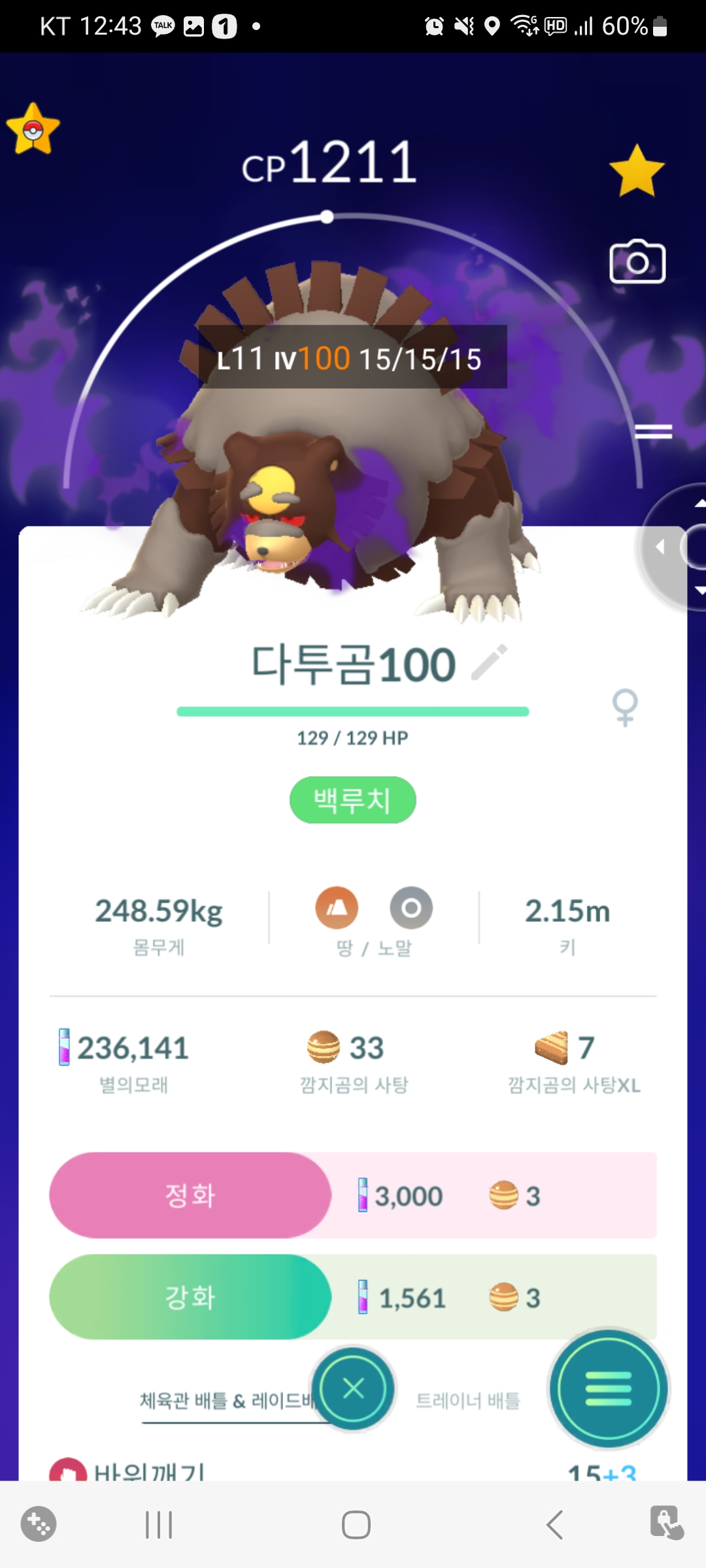
Task: Open recent apps from navigation bar
Action: point(159,1525)
